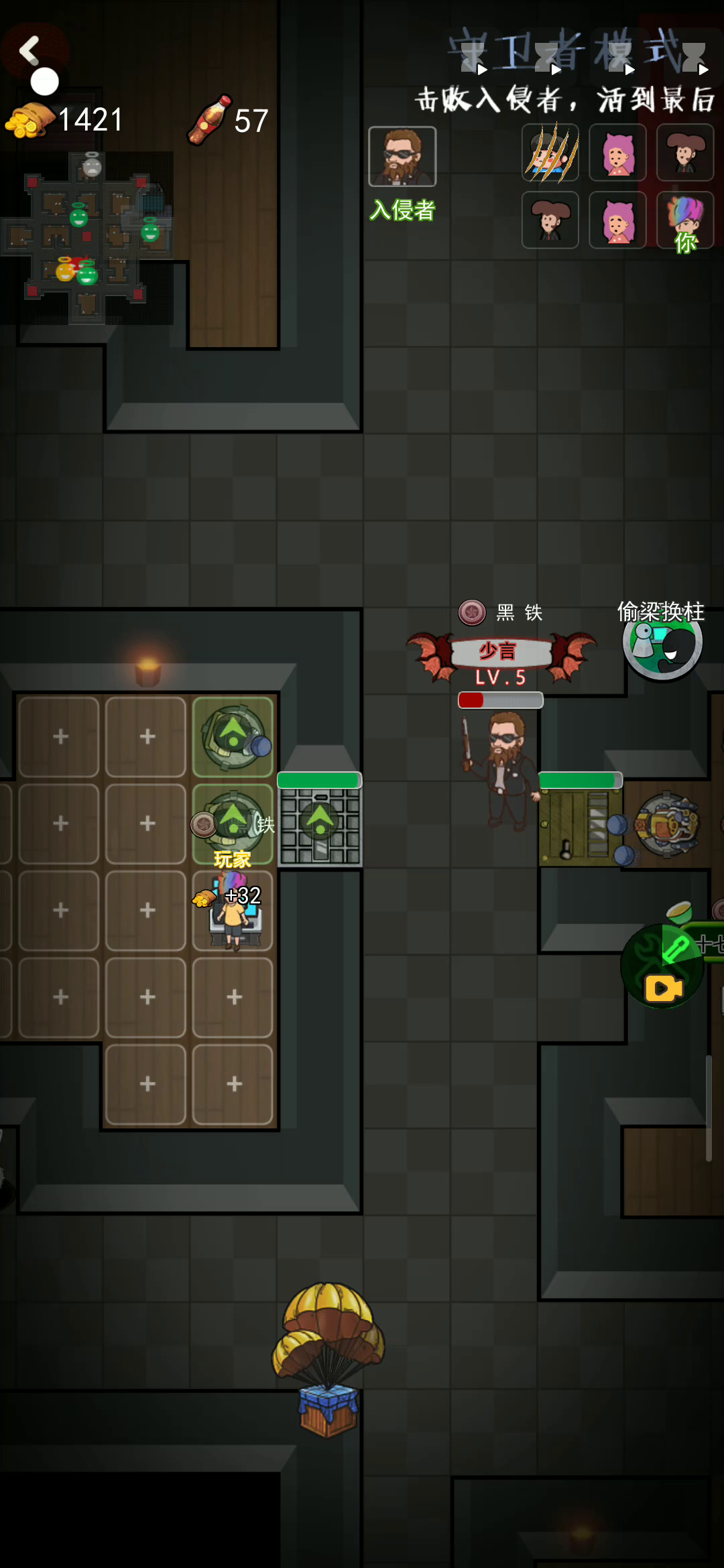Select your own avatar marked 你

(x=684, y=220)
